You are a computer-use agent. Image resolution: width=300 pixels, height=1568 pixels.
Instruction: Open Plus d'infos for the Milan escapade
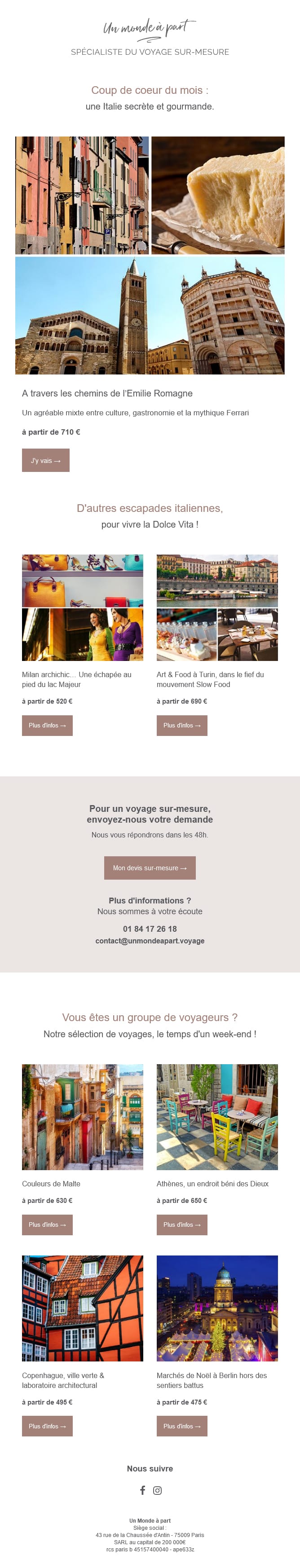tap(48, 725)
